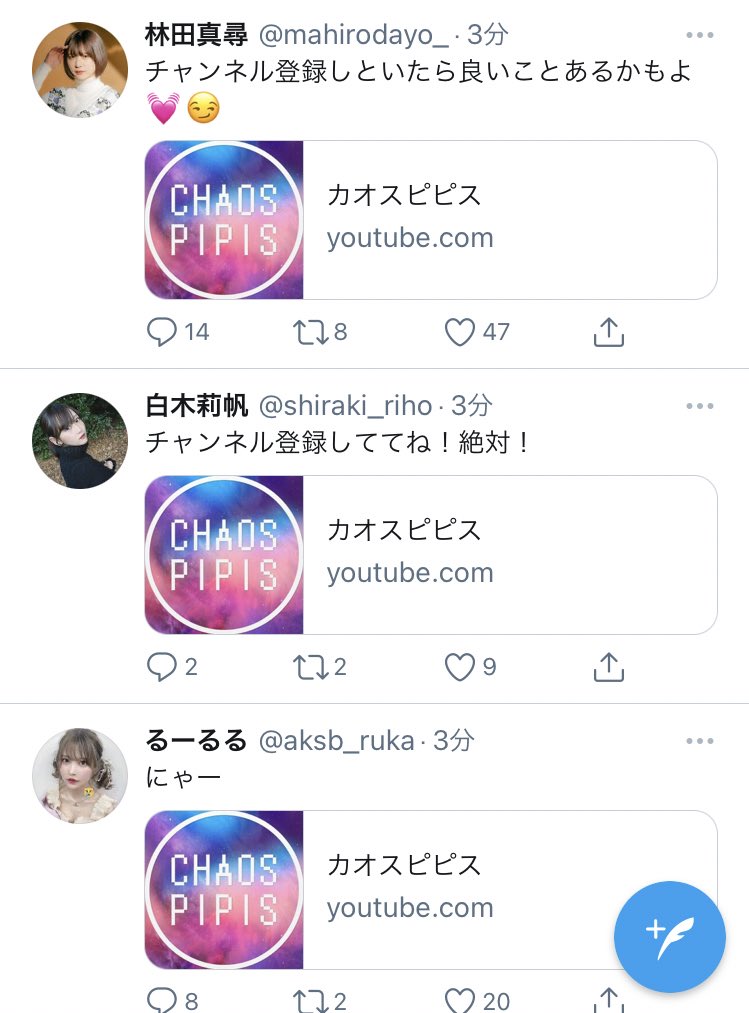Open overflow menu on 林田真尋's tweet
Viewport: 749px width, 1013px height.
coord(699,36)
